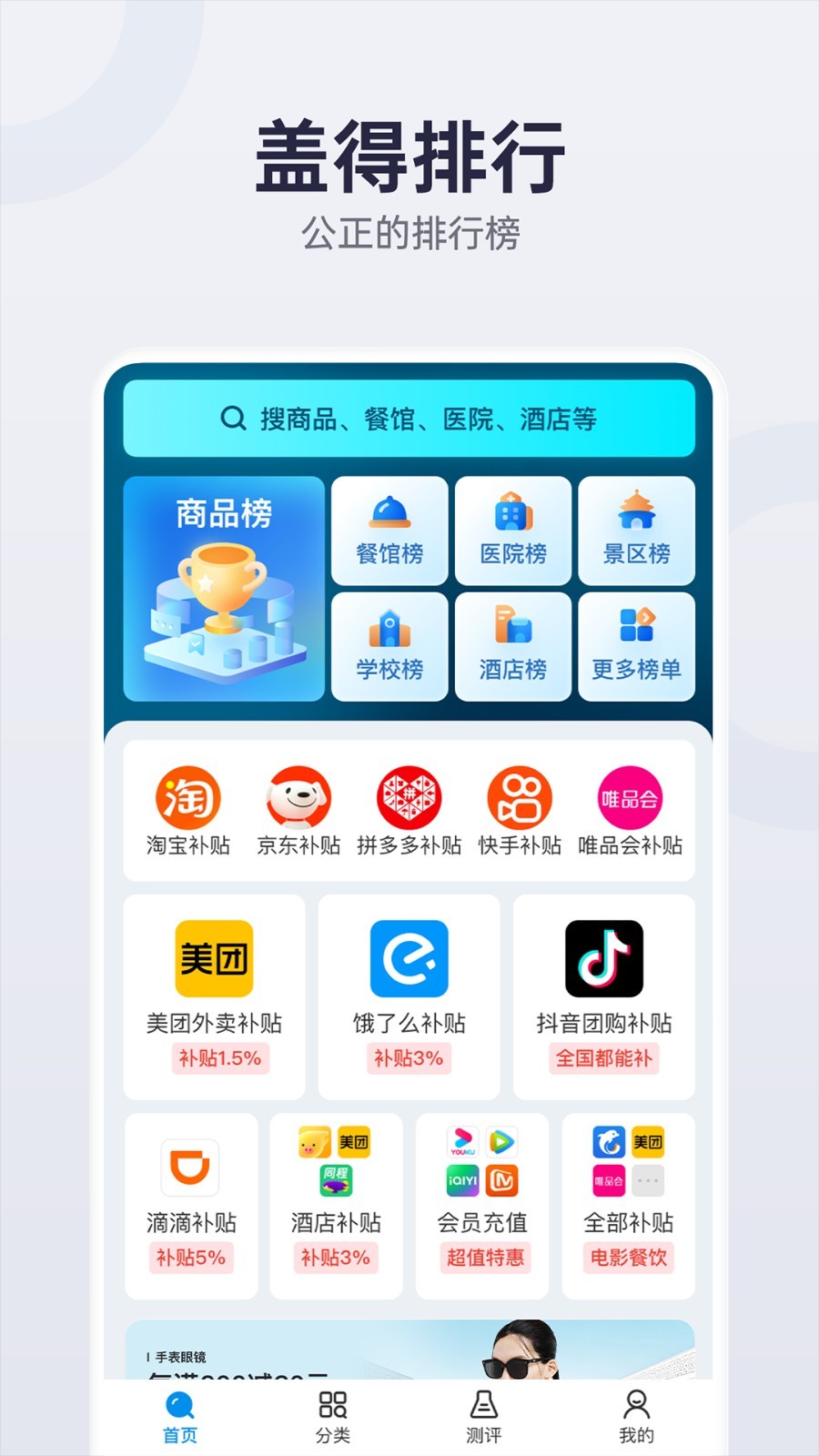The height and width of the screenshot is (1456, 819).
Task: Tap the search bar to find products
Action: (x=409, y=420)
